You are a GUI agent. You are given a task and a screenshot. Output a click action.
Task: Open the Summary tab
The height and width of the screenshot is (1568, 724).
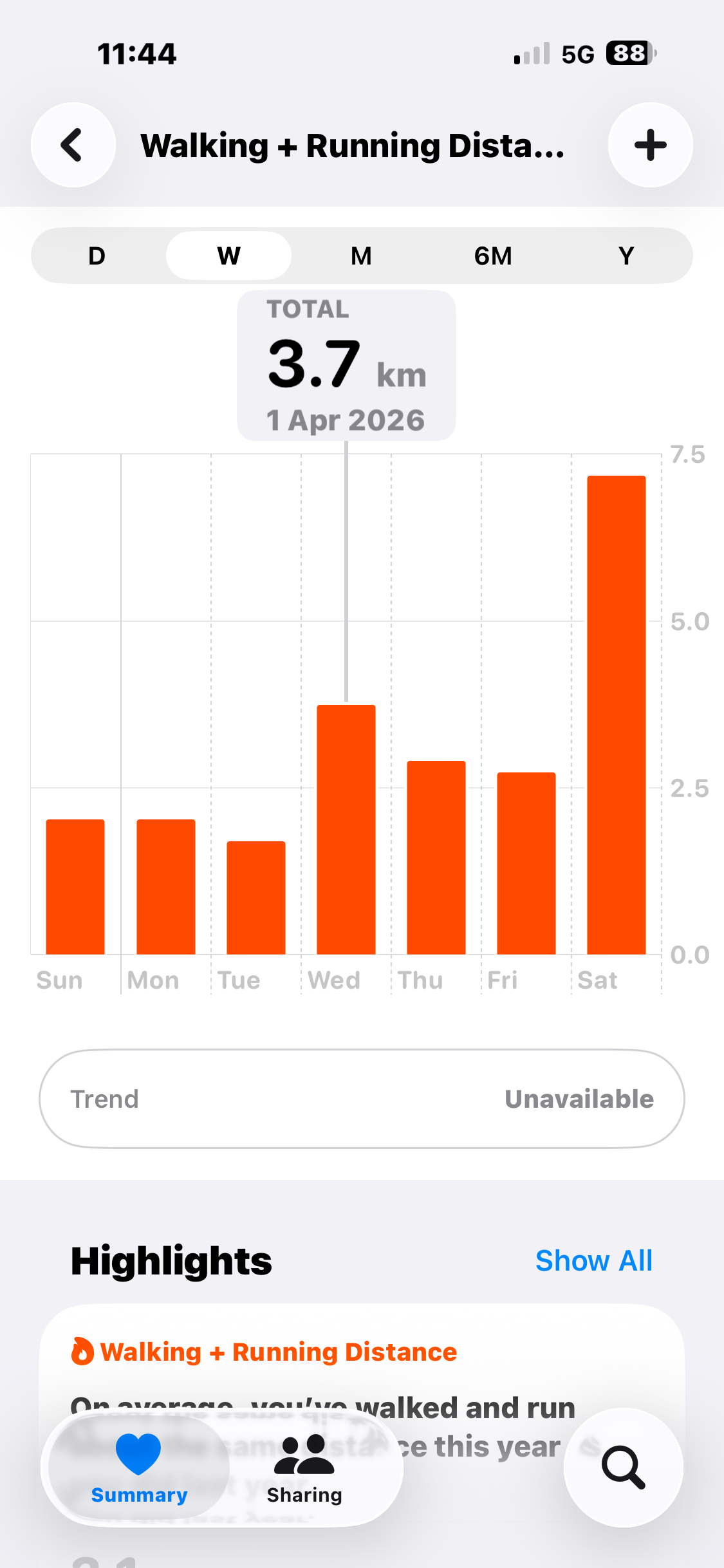click(x=139, y=1467)
